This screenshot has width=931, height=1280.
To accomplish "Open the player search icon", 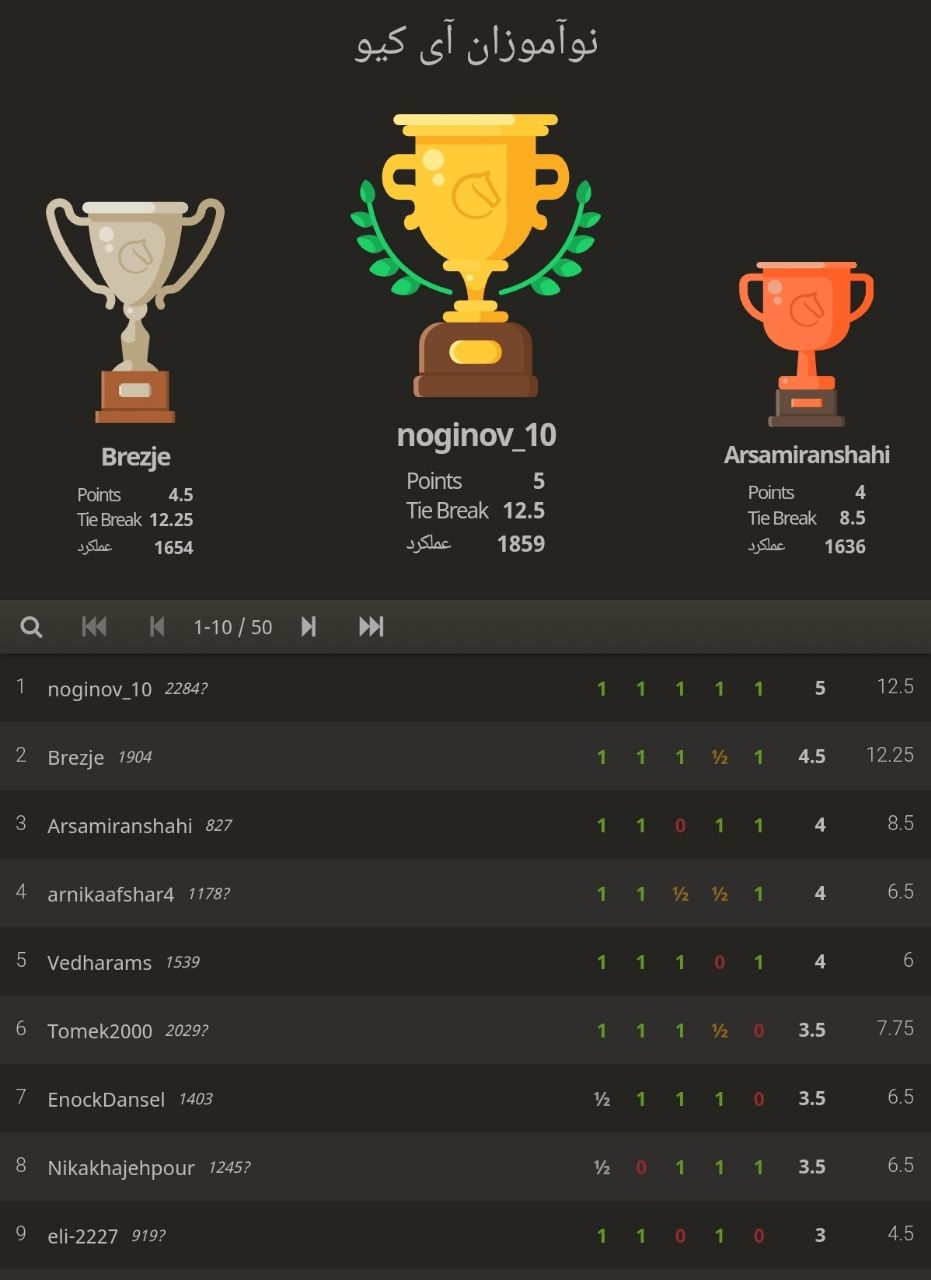I will point(31,627).
